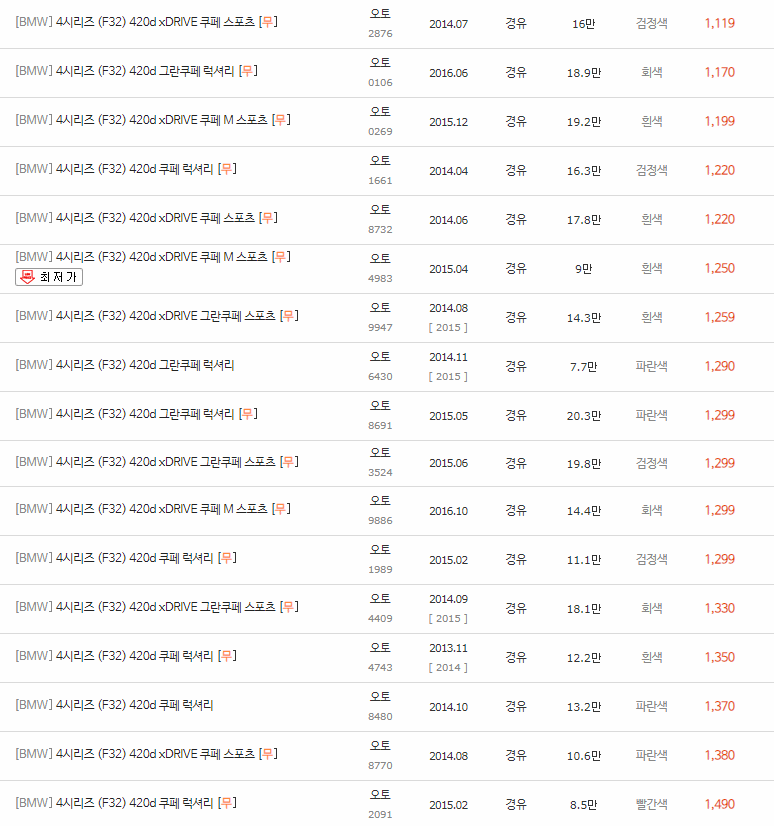Open the [BMW] 420d 그란쿠페 럭셔리 2014.11 listing
Screen dimensions: 774x826
click(120, 365)
